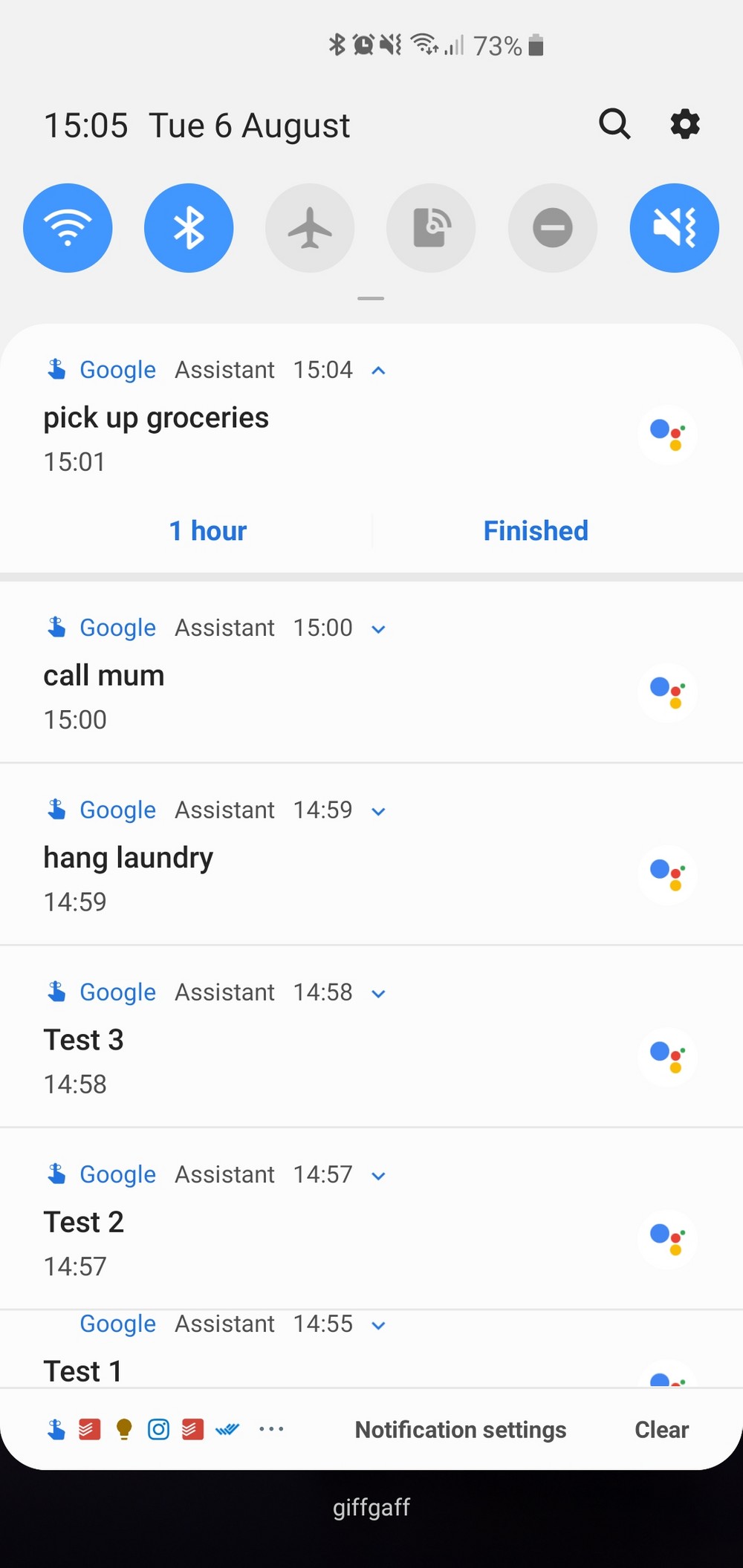Screen dimensions: 743x1568
Task: Toggle the mobile hotspot tile
Action: (431, 227)
